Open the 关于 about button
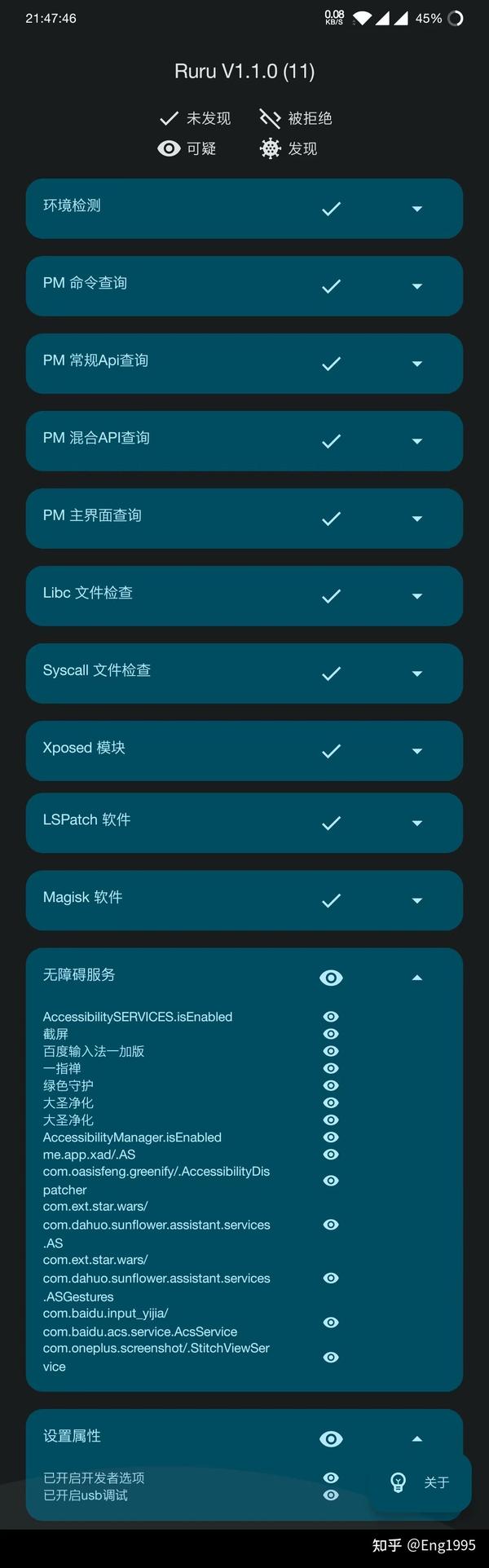Viewport: 489px width, 1568px height. click(x=421, y=1482)
